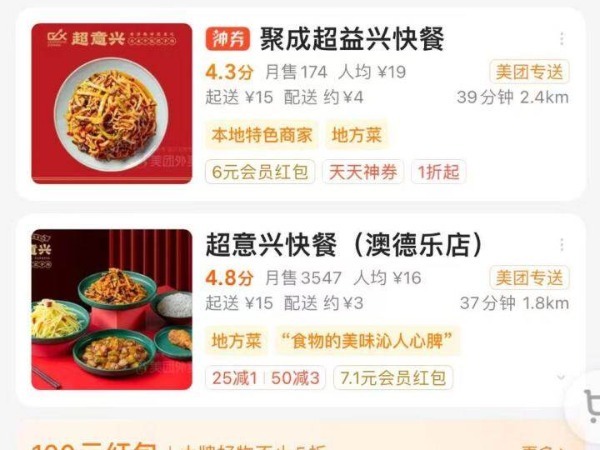Open the 超意兴快餐（澳德乐店） restaurant card
600x450 pixels.
click(x=344, y=245)
